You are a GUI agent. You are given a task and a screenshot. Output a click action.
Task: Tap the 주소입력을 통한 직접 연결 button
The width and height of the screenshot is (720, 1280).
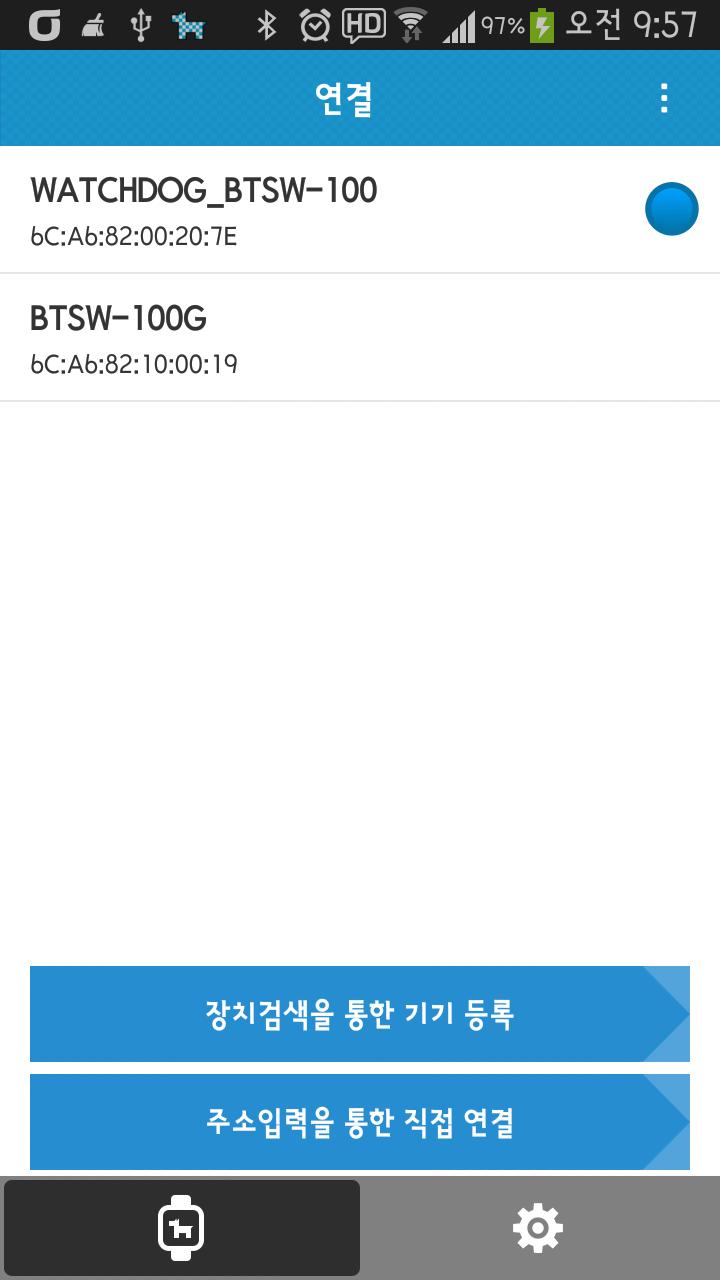pyautogui.click(x=360, y=1122)
